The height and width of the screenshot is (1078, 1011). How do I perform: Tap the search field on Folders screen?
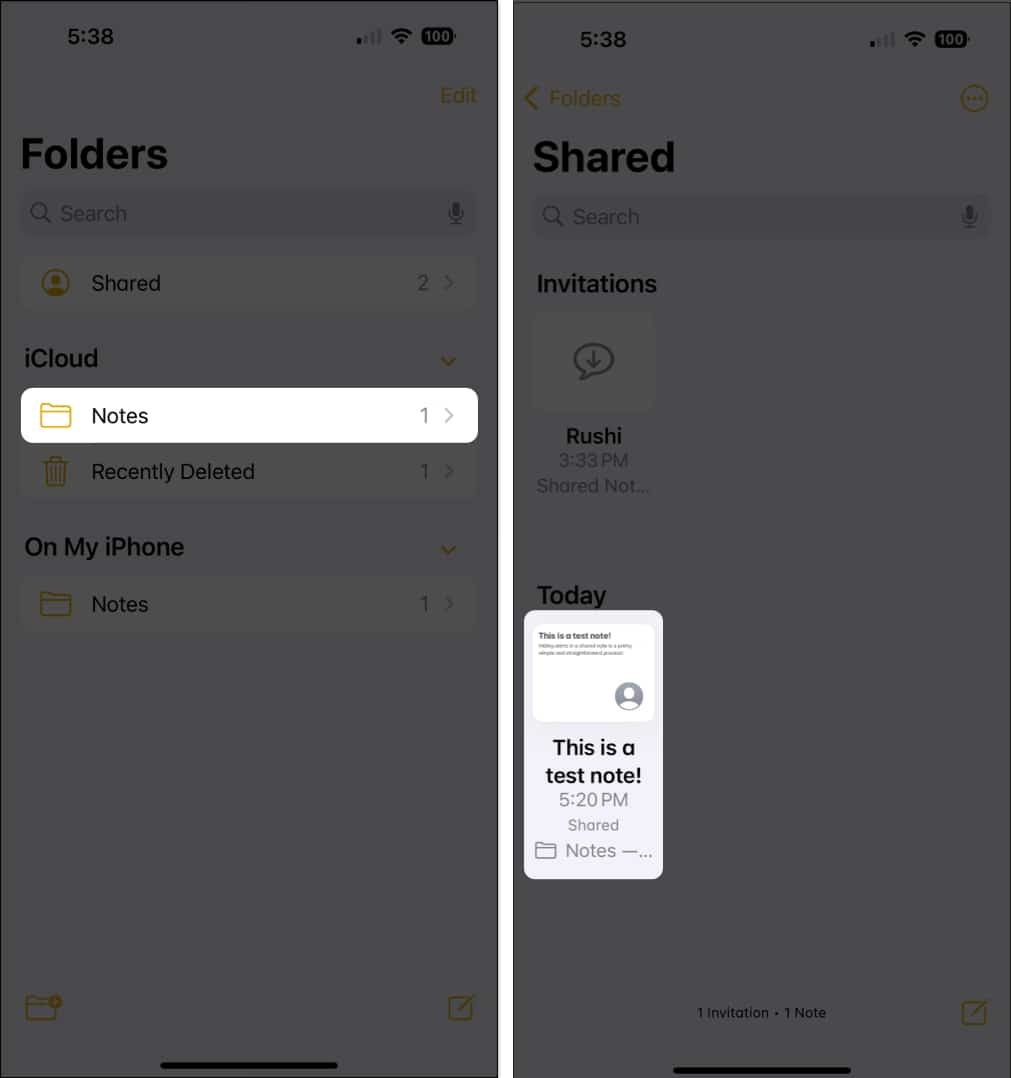(x=240, y=213)
